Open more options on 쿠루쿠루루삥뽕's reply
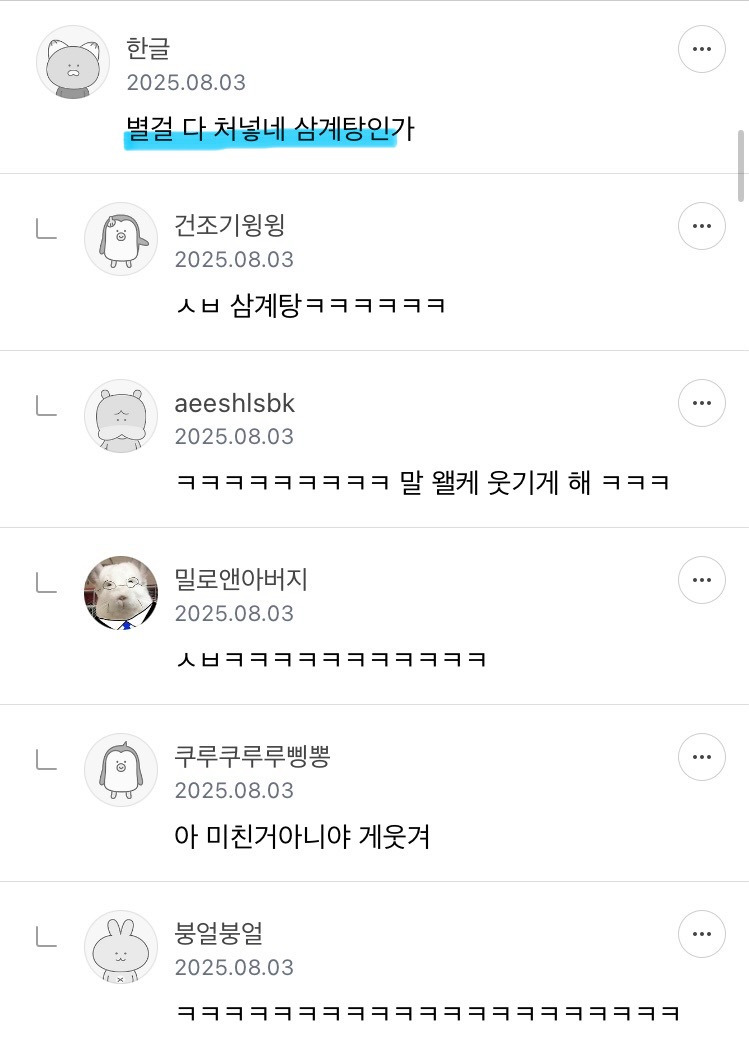Viewport: 749px width, 1043px height. click(x=702, y=757)
